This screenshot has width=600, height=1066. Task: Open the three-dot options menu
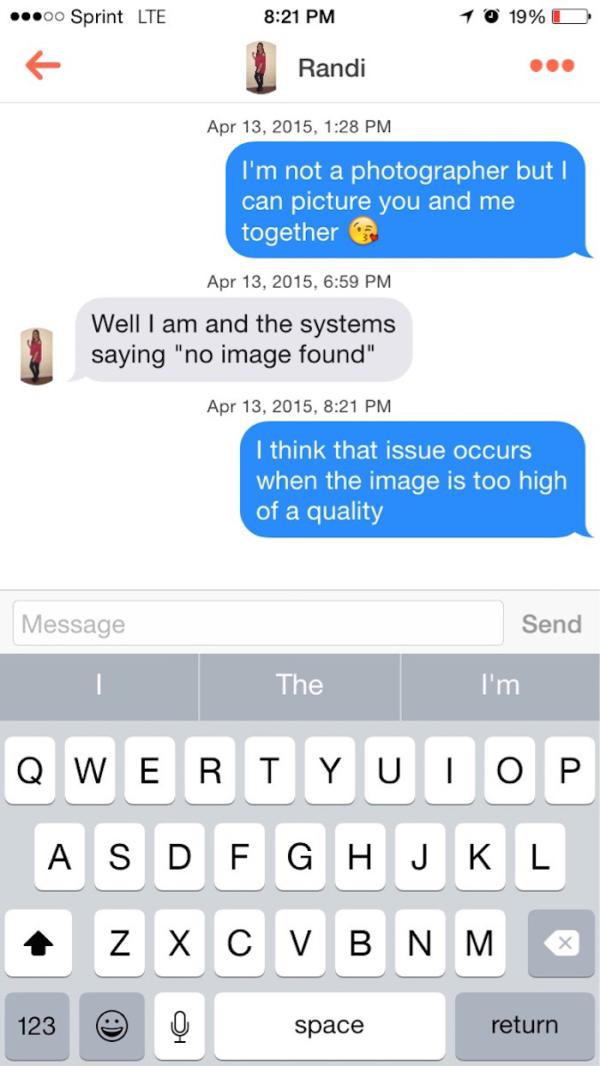pyautogui.click(x=551, y=67)
